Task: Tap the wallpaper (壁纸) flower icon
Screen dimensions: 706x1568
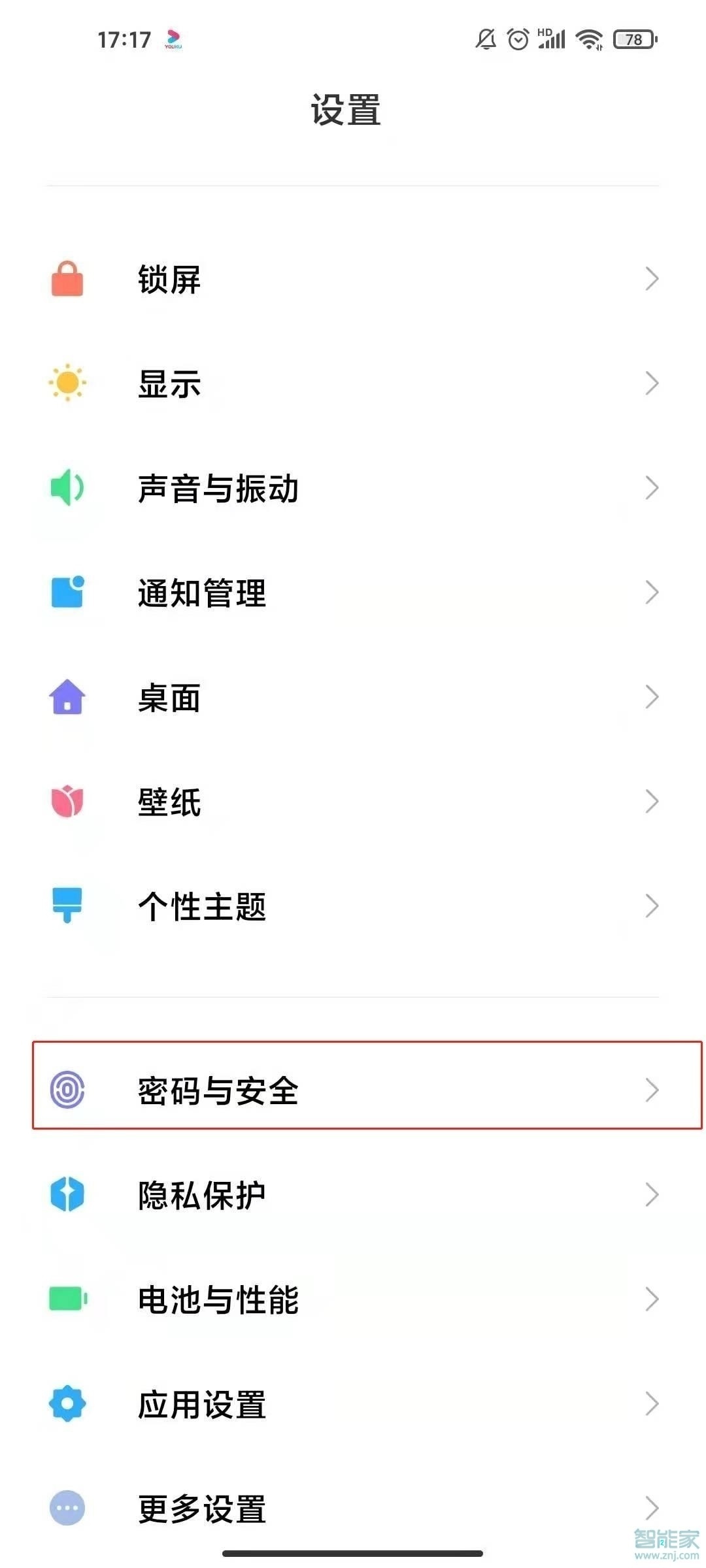Action: coord(67,802)
